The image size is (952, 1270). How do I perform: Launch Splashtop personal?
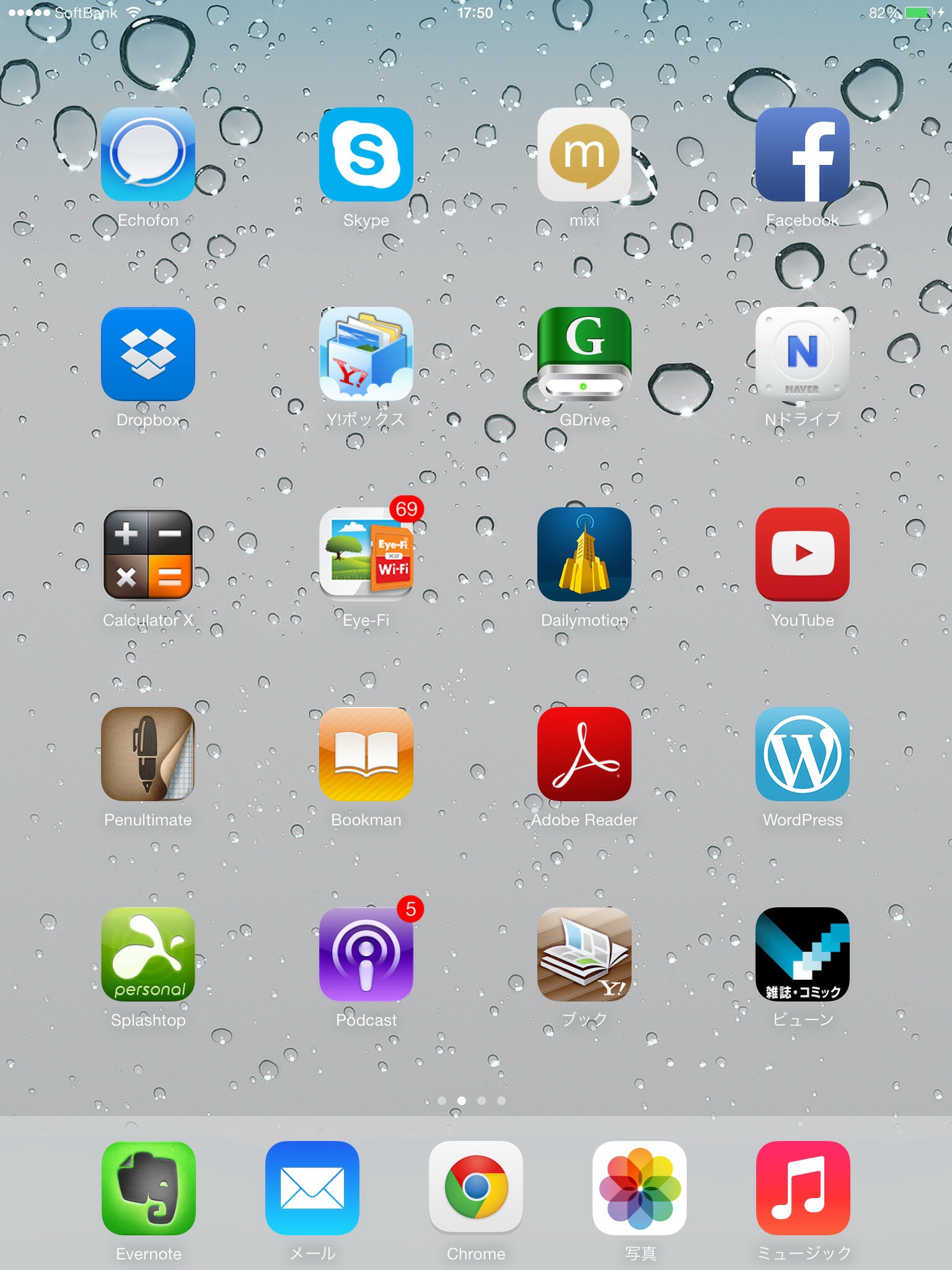(x=148, y=954)
